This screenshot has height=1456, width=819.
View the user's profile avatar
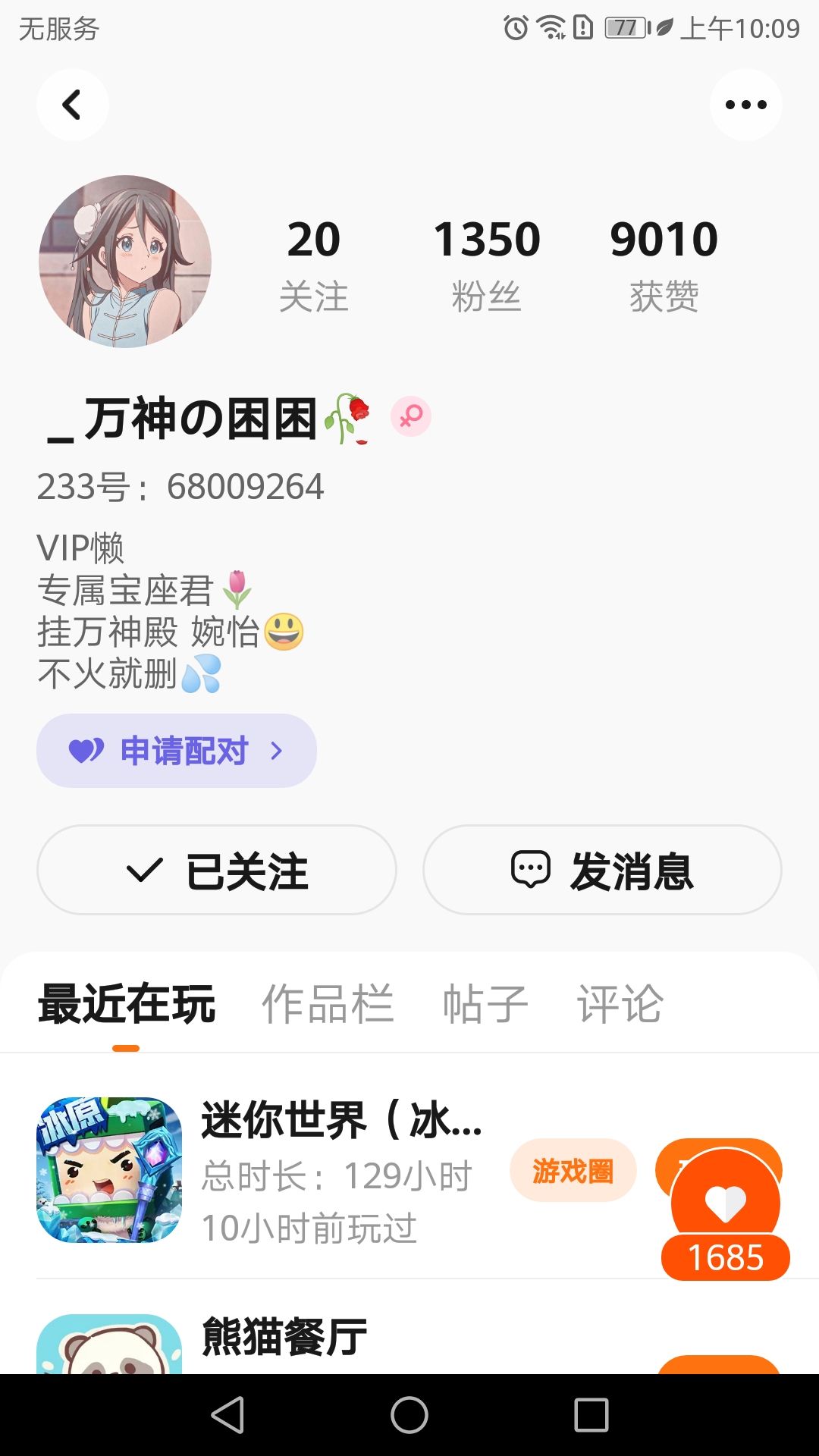click(125, 262)
